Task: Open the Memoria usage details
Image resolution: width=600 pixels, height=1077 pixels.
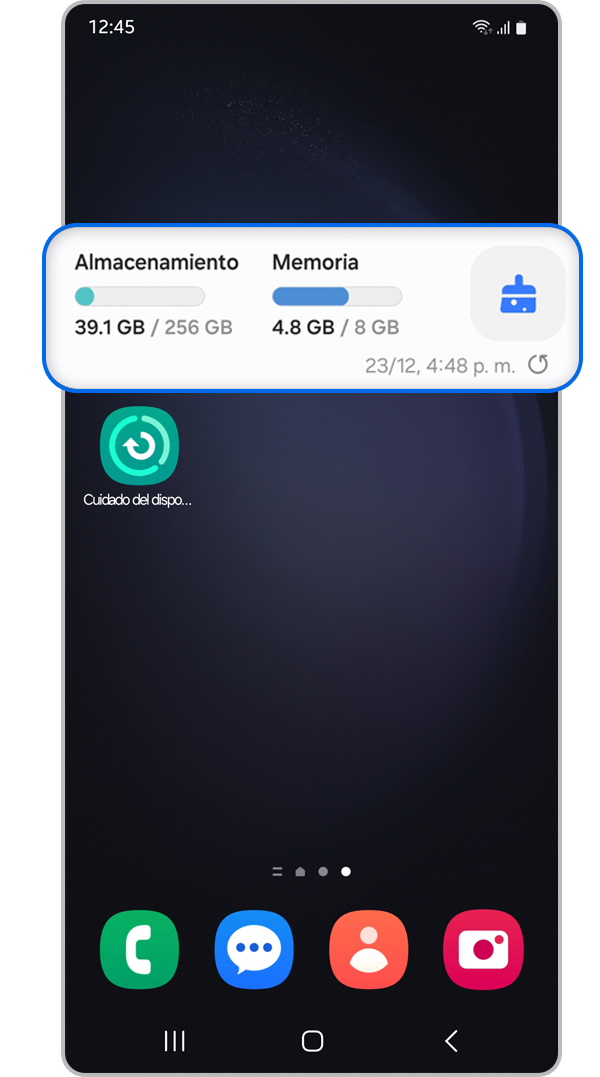Action: point(337,294)
